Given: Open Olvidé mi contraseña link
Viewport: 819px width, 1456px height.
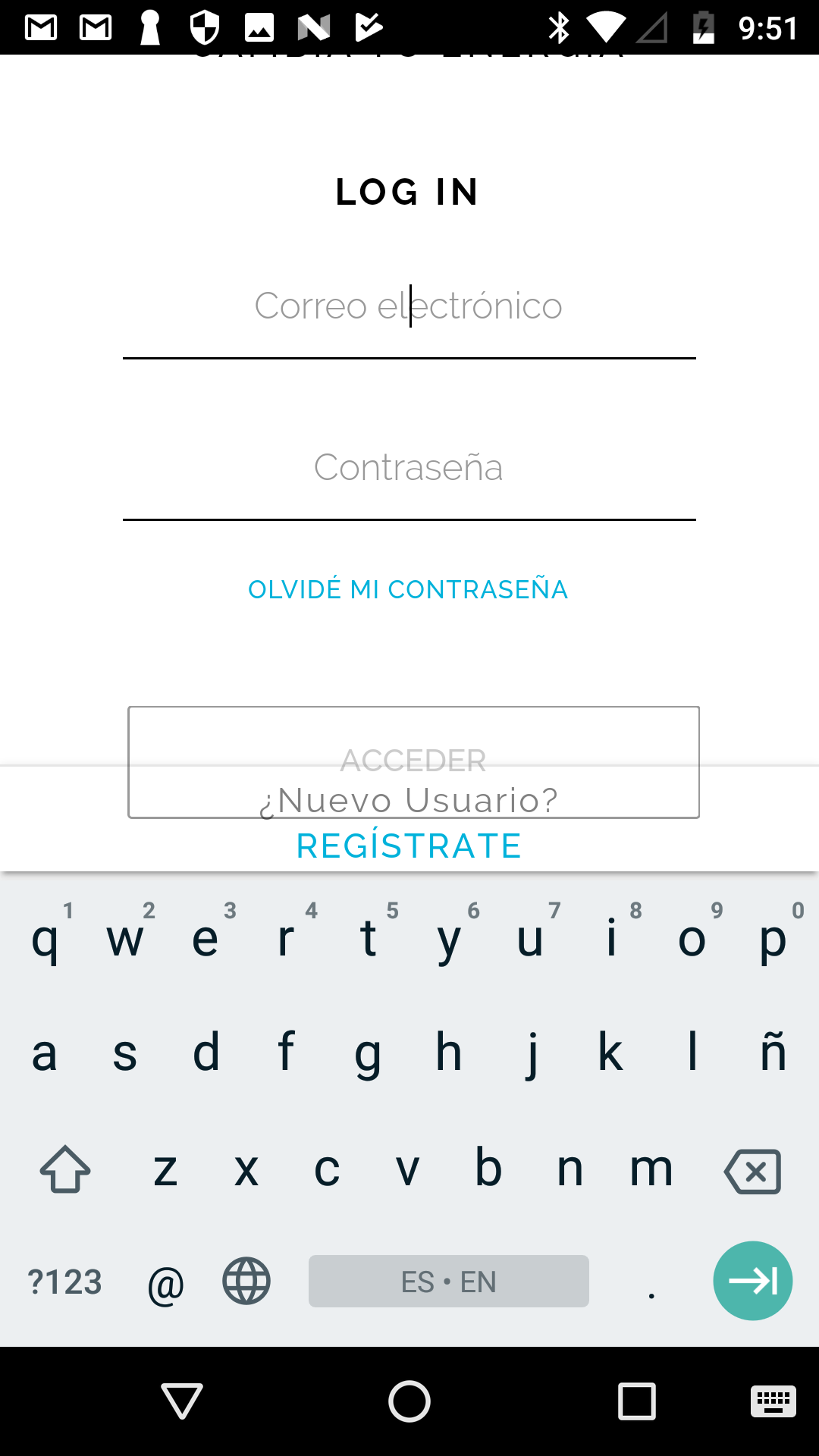Looking at the screenshot, I should (x=408, y=589).
